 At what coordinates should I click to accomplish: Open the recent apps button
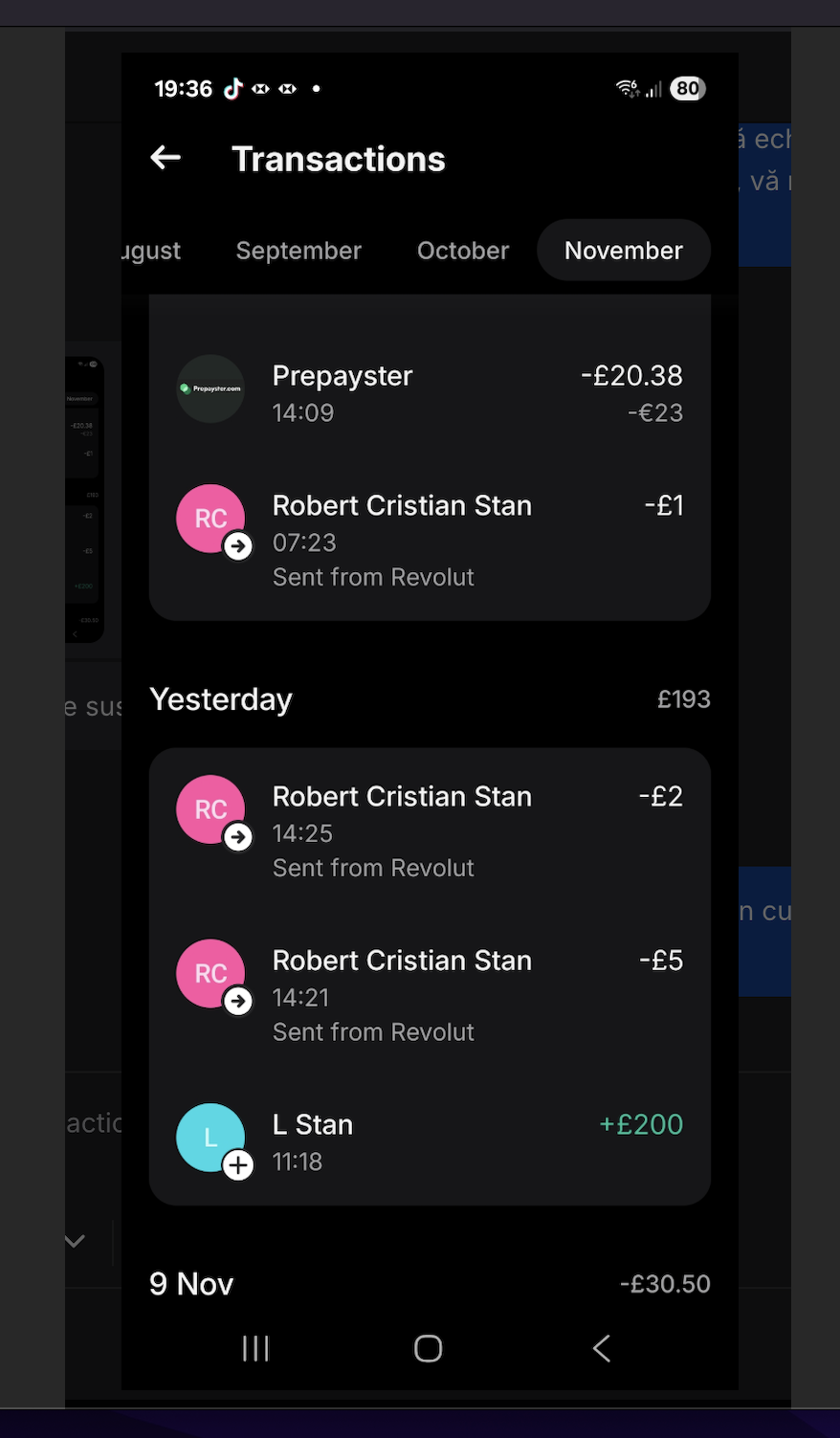coord(255,1348)
